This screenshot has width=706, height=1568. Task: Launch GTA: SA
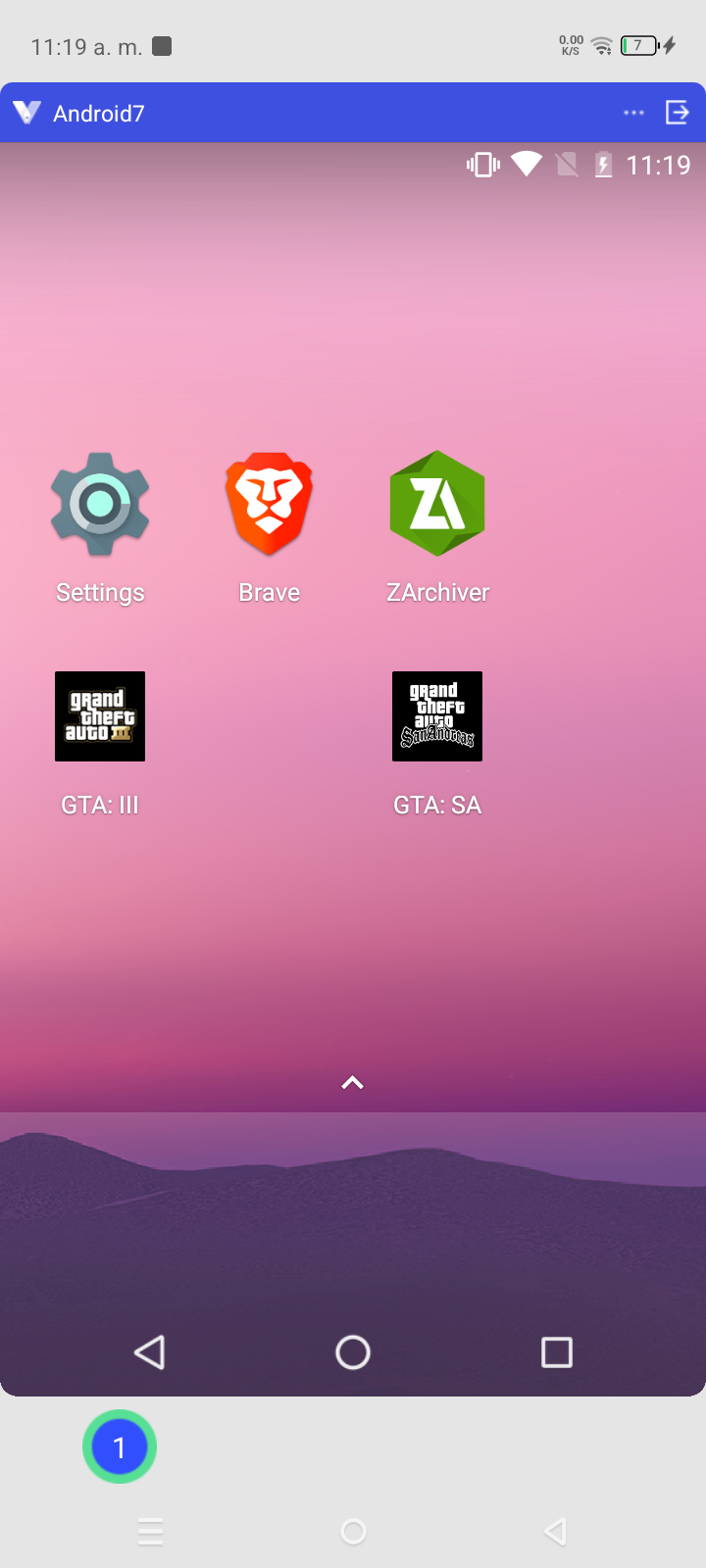[x=437, y=716]
